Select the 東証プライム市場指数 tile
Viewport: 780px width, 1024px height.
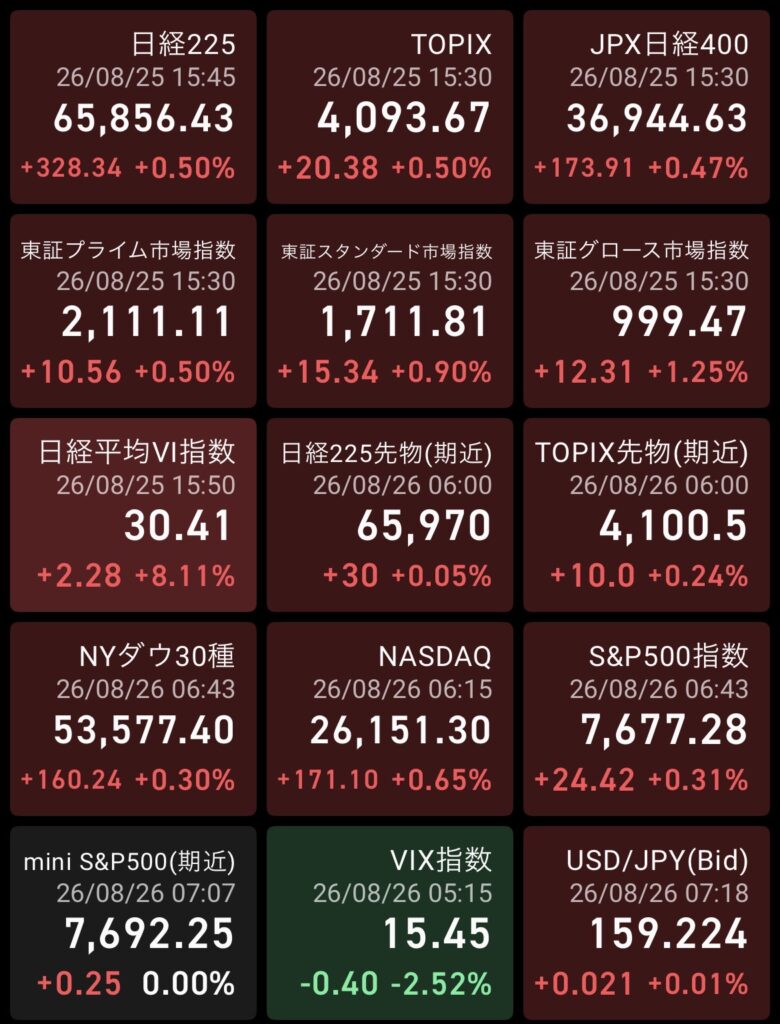133,311
